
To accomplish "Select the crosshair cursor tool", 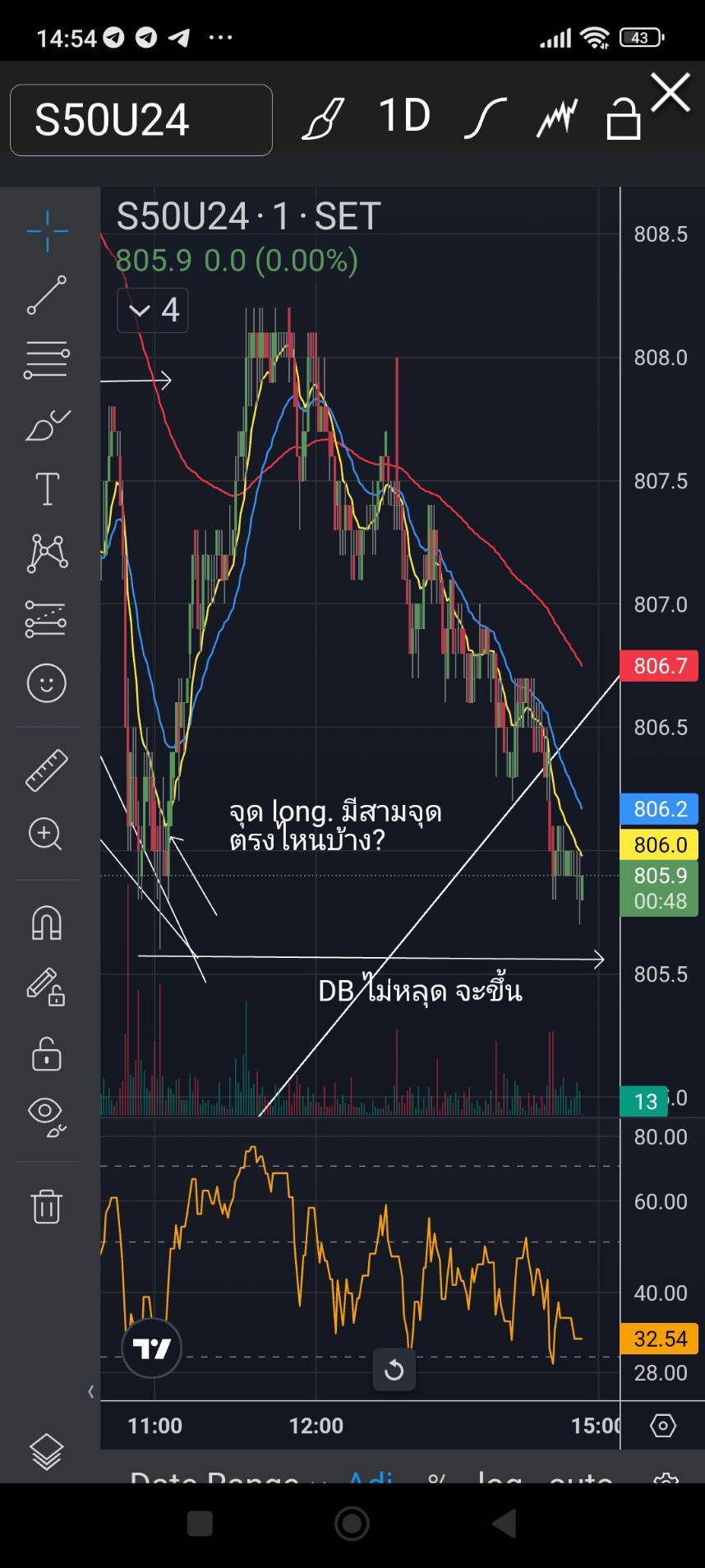I will click(47, 231).
